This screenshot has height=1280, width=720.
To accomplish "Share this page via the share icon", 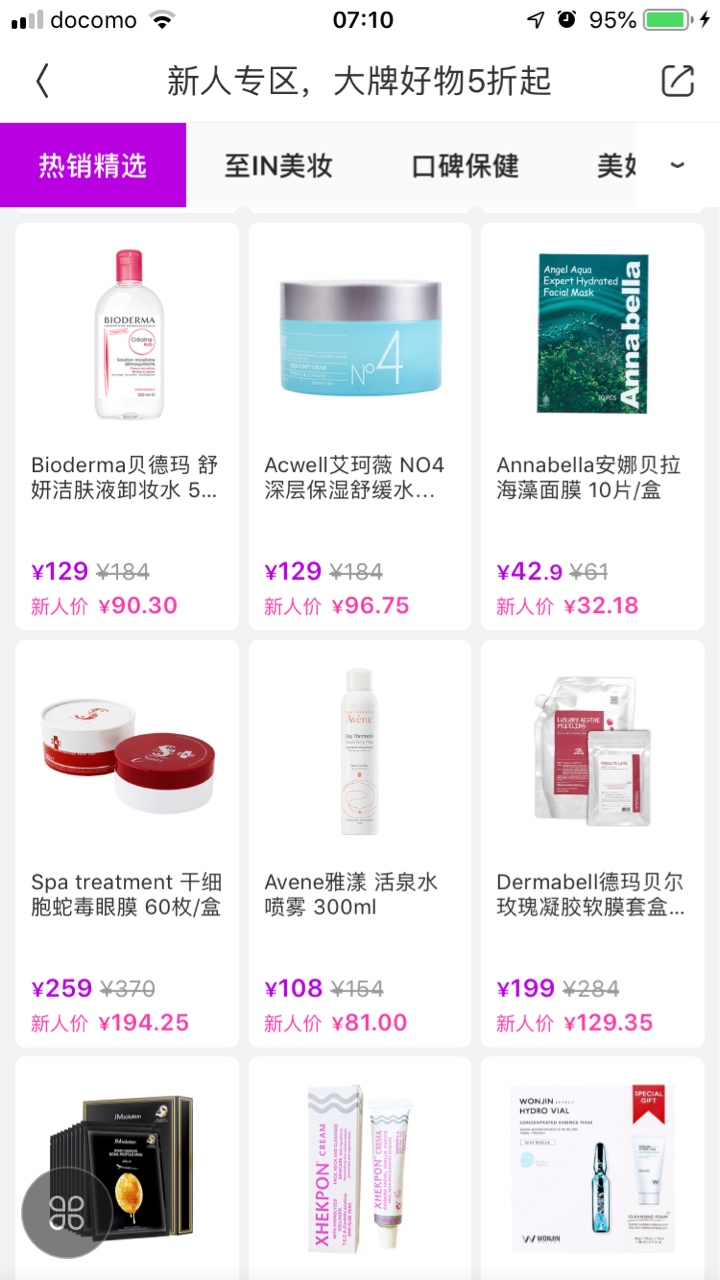I will pyautogui.click(x=677, y=81).
